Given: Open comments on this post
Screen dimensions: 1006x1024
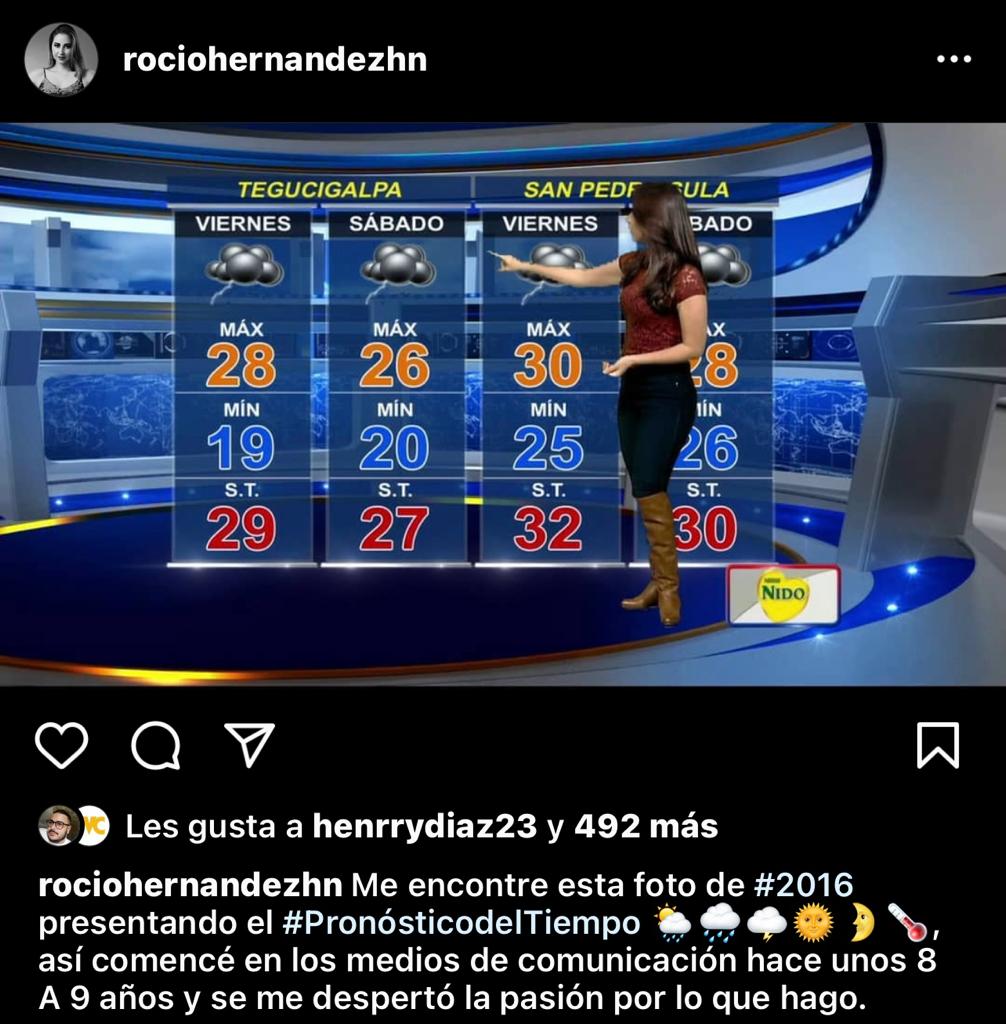Looking at the screenshot, I should tap(156, 746).
